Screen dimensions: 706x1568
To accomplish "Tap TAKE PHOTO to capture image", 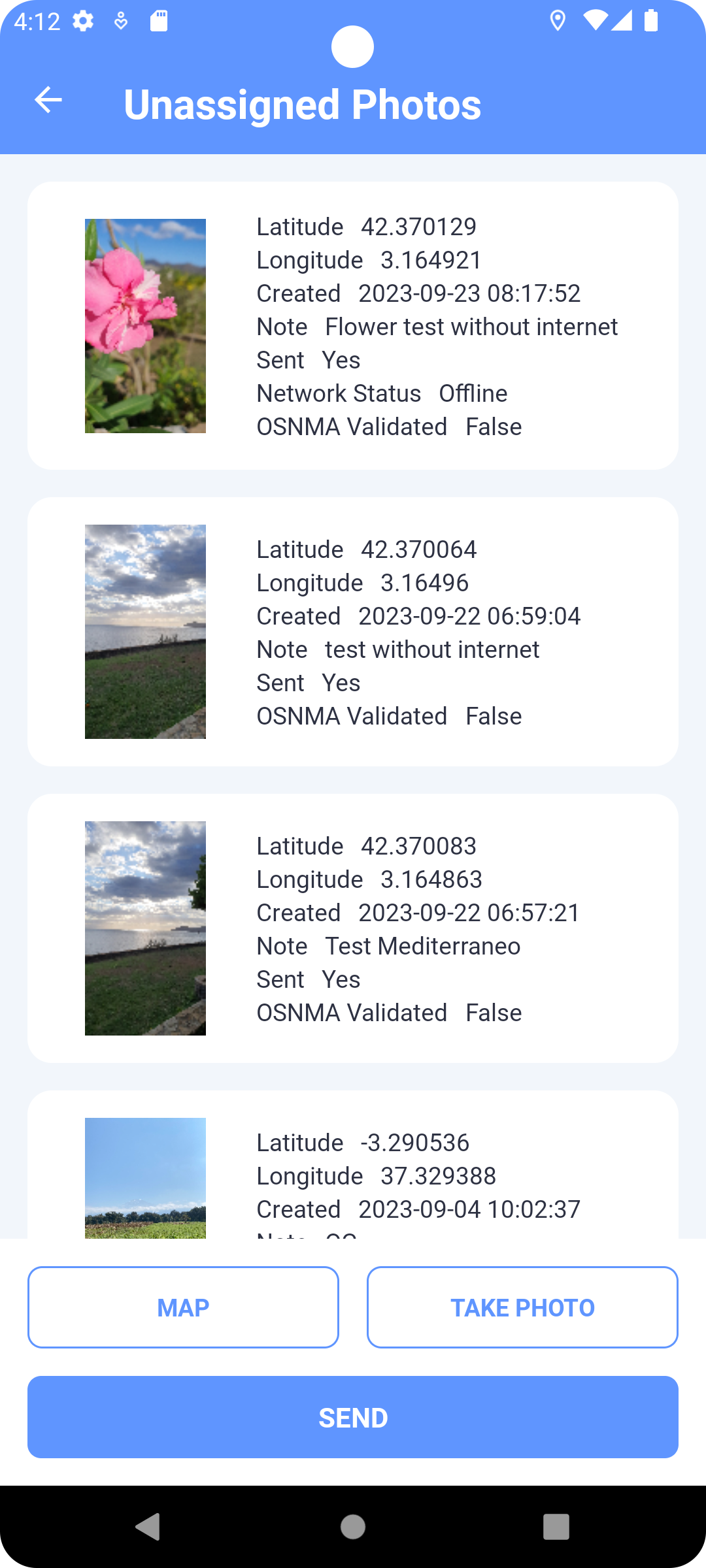I will (x=522, y=1307).
